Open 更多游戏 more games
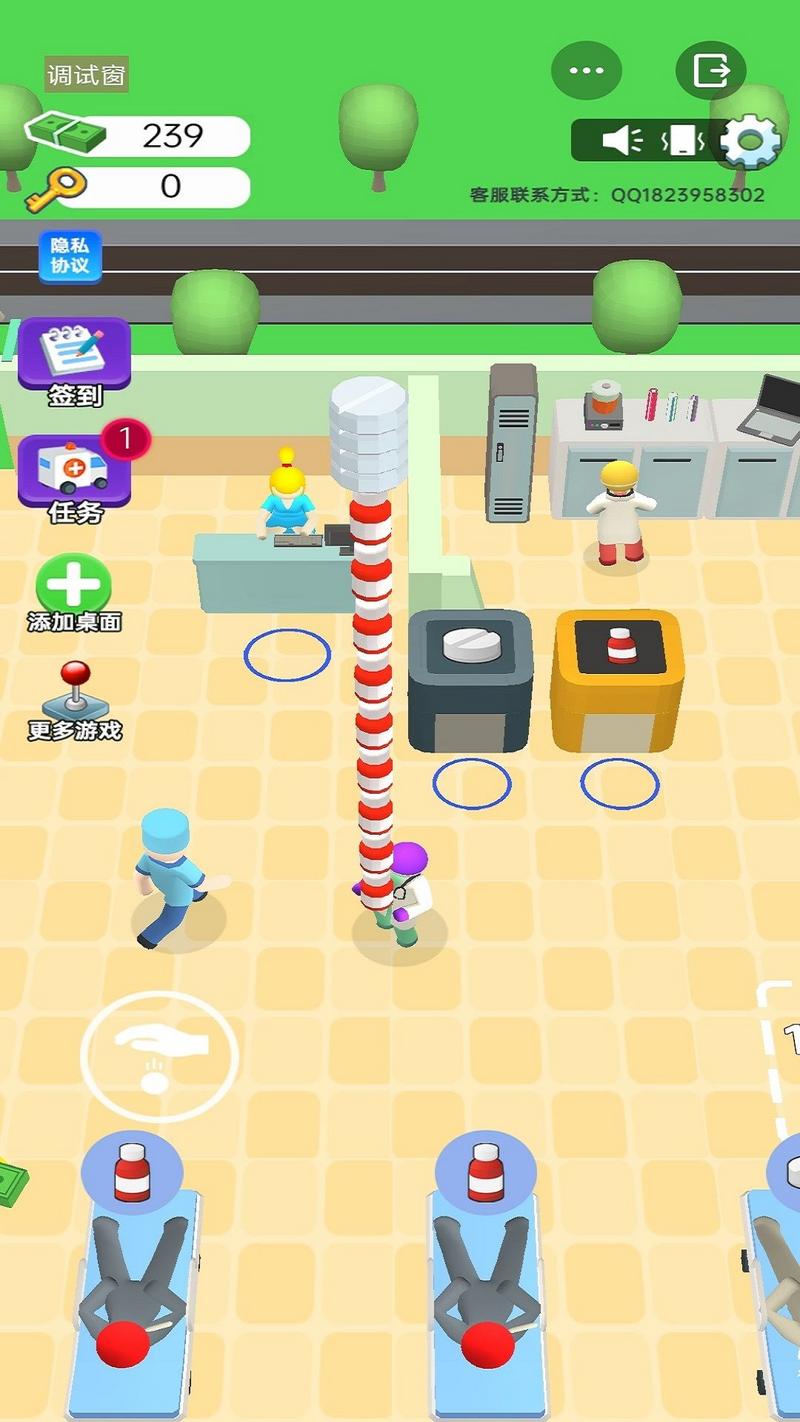The width and height of the screenshot is (800, 1422). pos(74,700)
